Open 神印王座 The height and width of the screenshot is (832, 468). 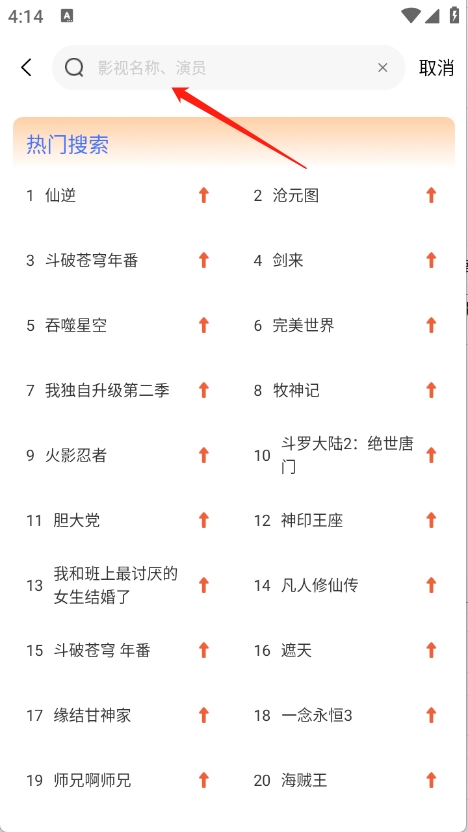pyautogui.click(x=311, y=520)
